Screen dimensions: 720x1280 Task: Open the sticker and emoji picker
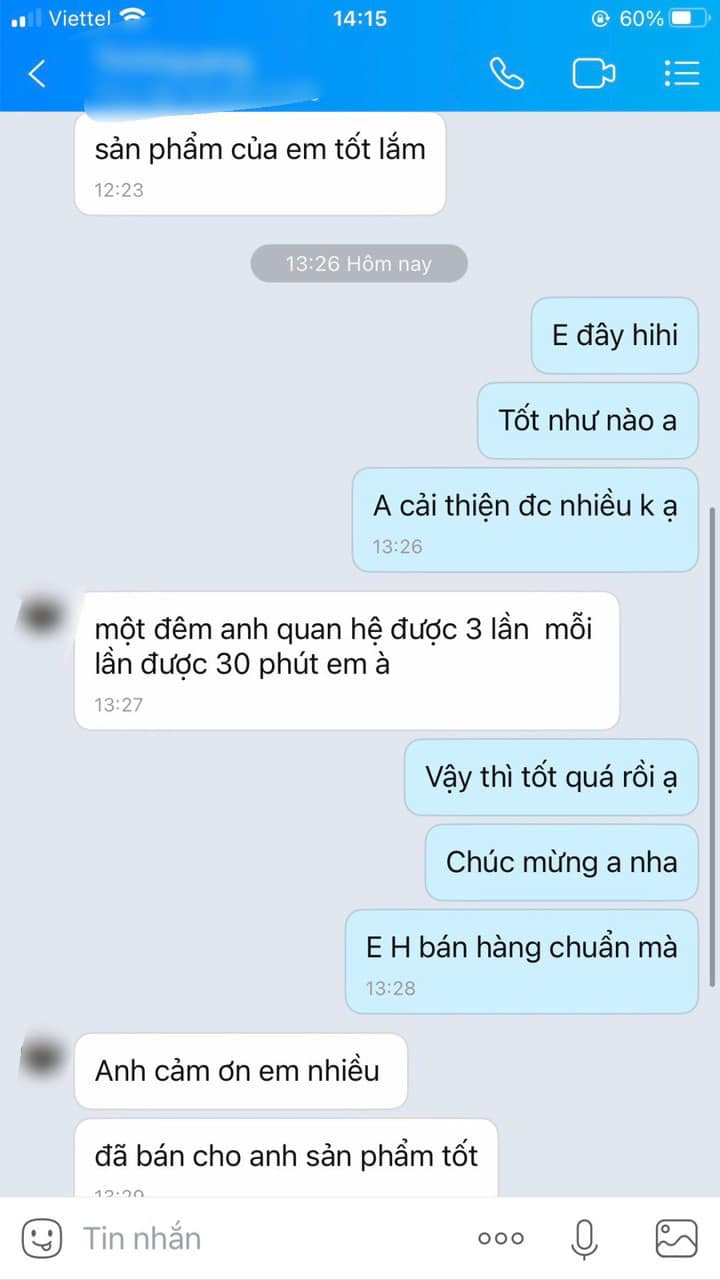pos(42,1238)
